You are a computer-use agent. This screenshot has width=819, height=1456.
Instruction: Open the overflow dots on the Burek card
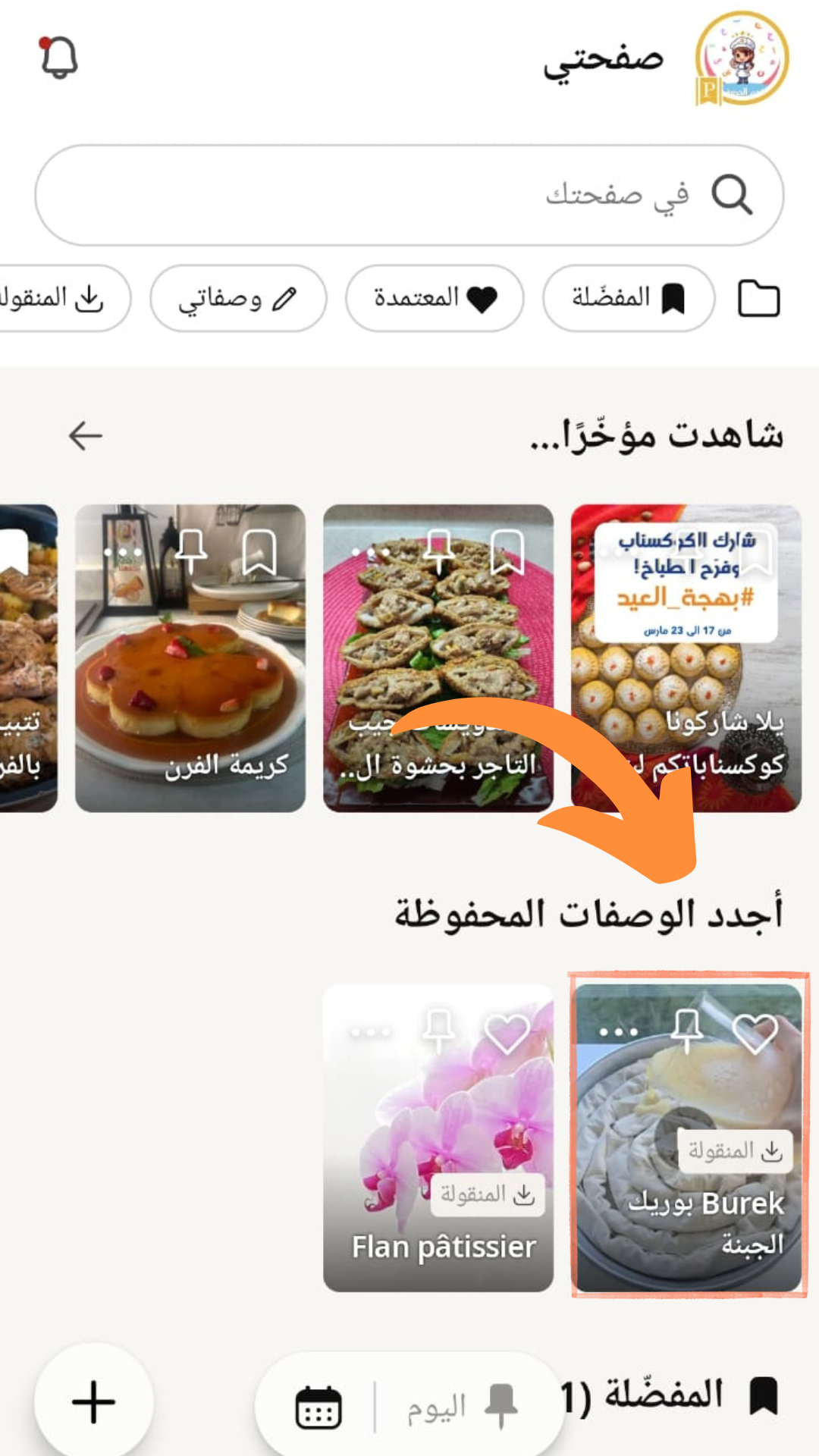click(x=618, y=1033)
